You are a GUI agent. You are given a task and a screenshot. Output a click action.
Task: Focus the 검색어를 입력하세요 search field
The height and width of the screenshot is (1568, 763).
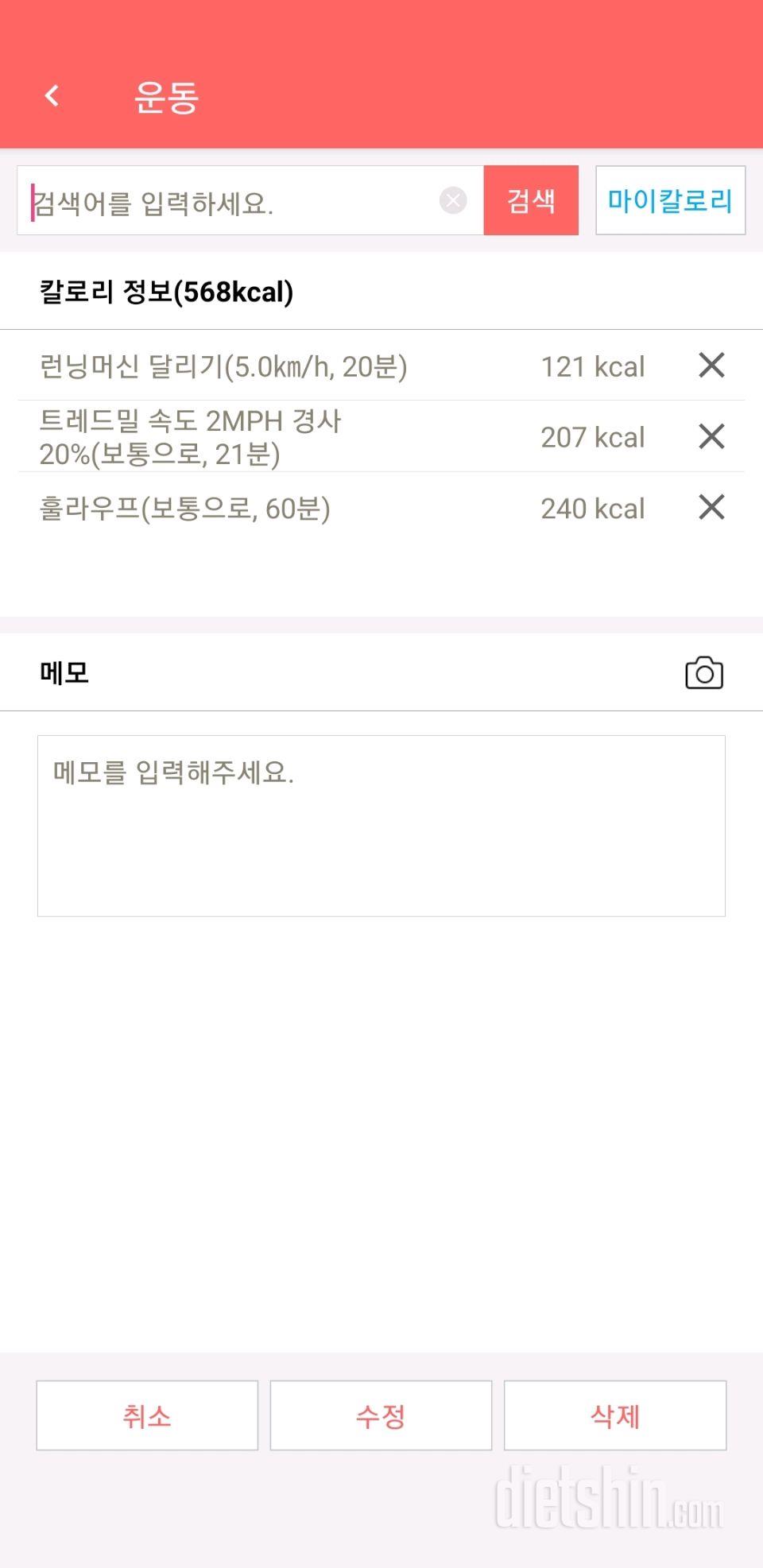point(230,202)
